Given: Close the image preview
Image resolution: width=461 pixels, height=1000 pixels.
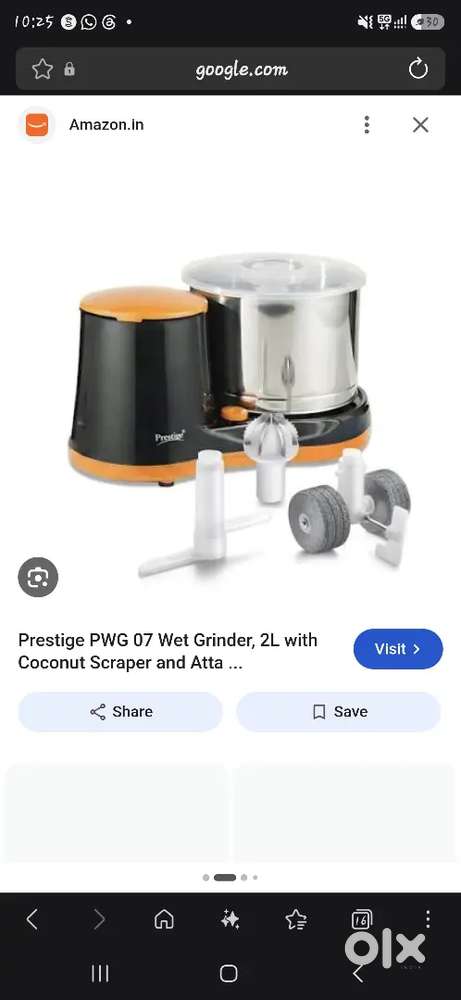Looking at the screenshot, I should (x=420, y=124).
